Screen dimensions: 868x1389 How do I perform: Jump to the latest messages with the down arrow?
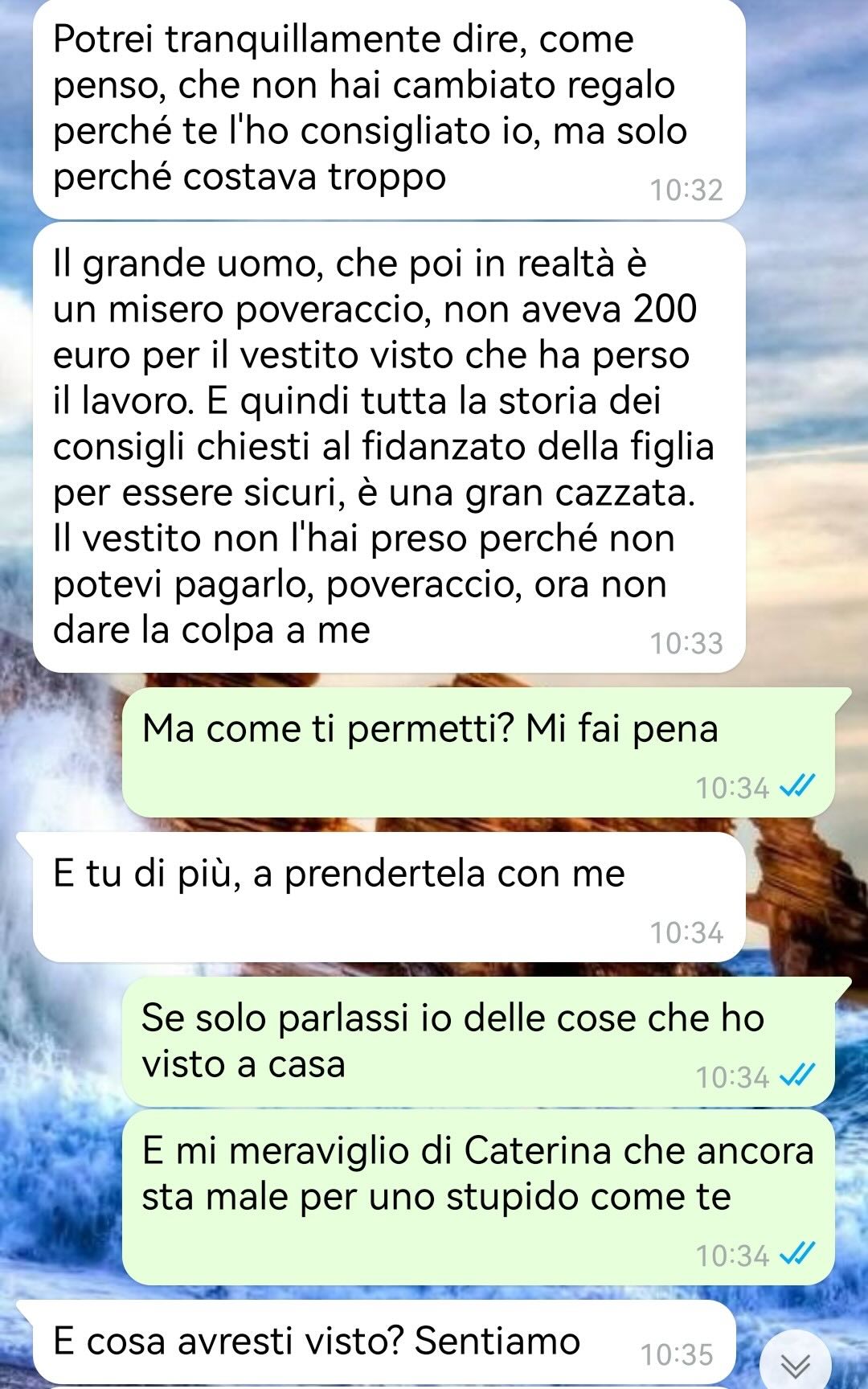click(x=796, y=1362)
